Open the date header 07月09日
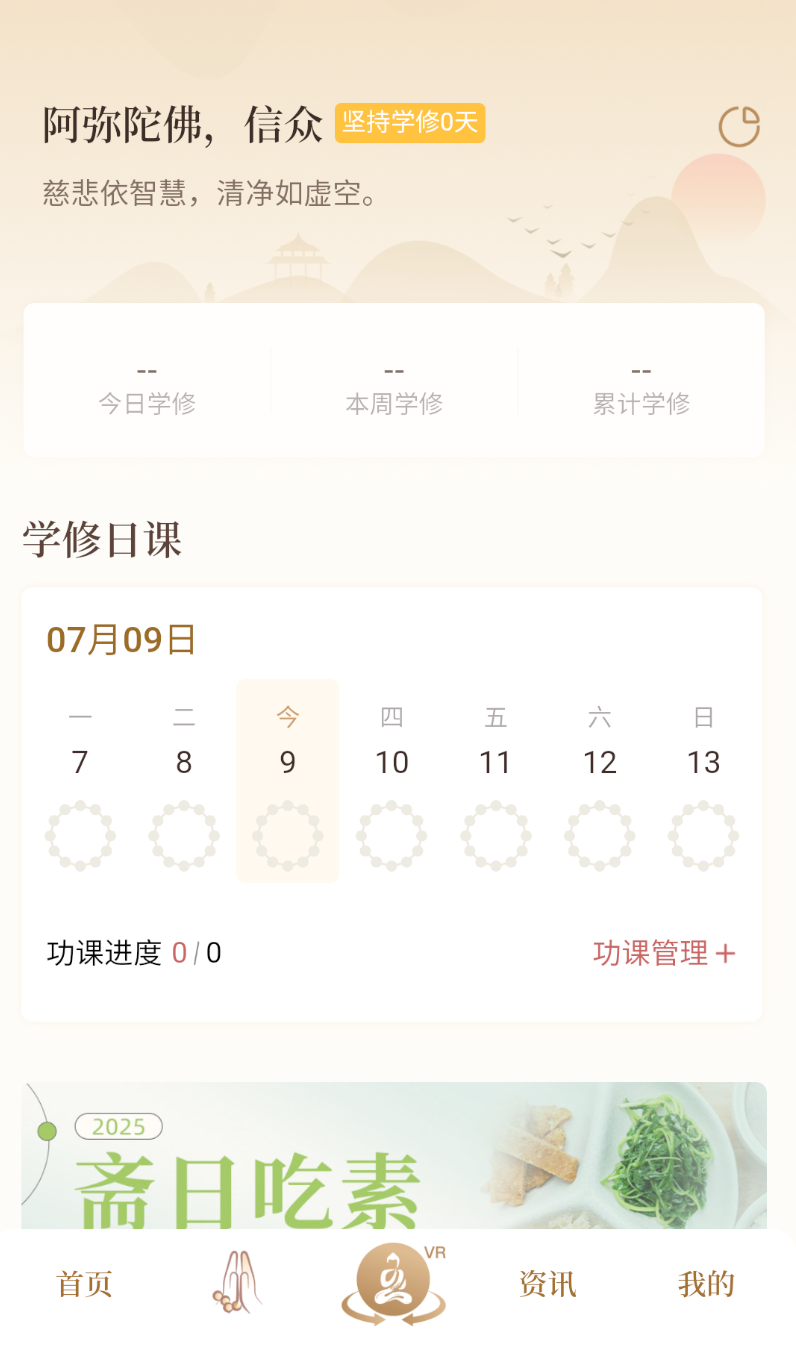Image resolution: width=796 pixels, height=1354 pixels. (120, 639)
